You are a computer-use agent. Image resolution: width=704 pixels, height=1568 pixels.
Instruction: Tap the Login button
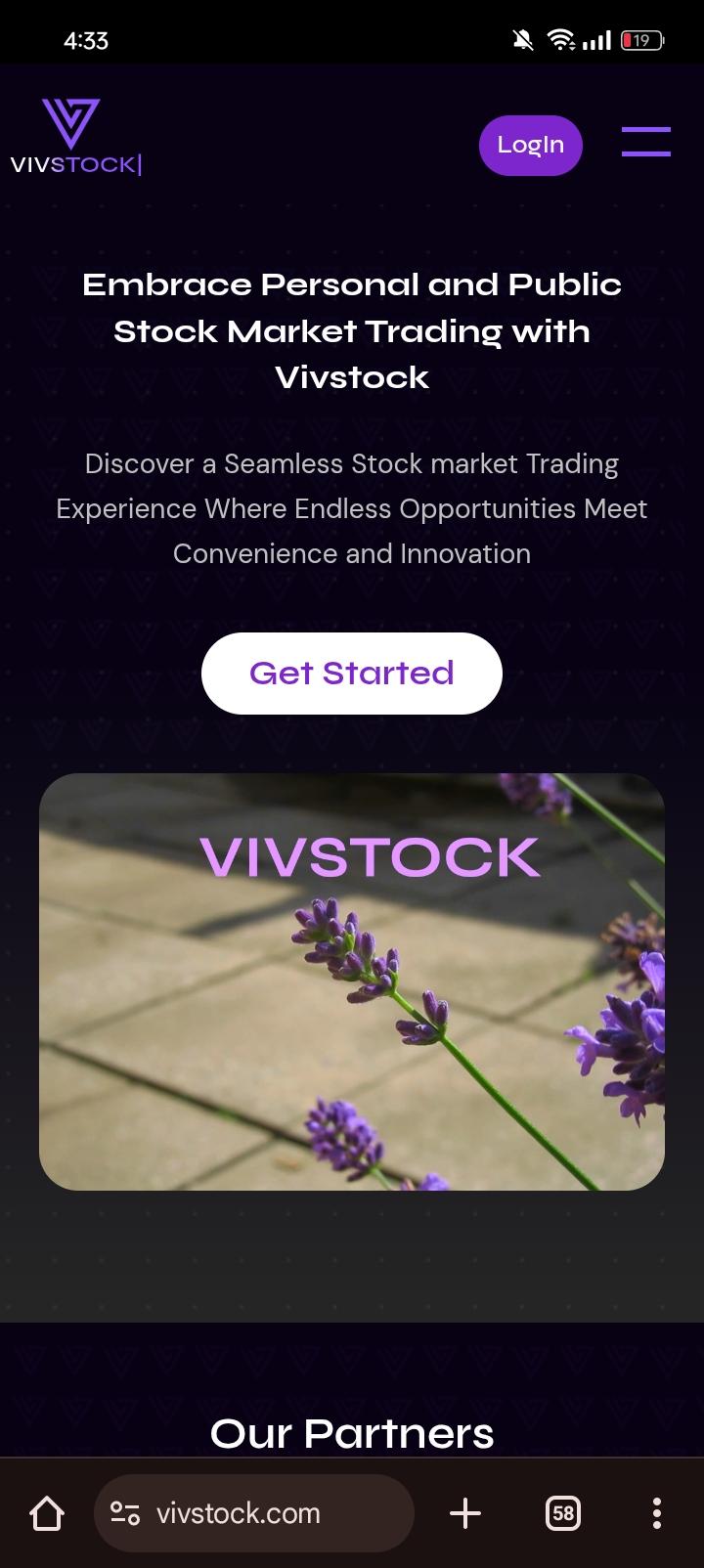[x=530, y=146]
